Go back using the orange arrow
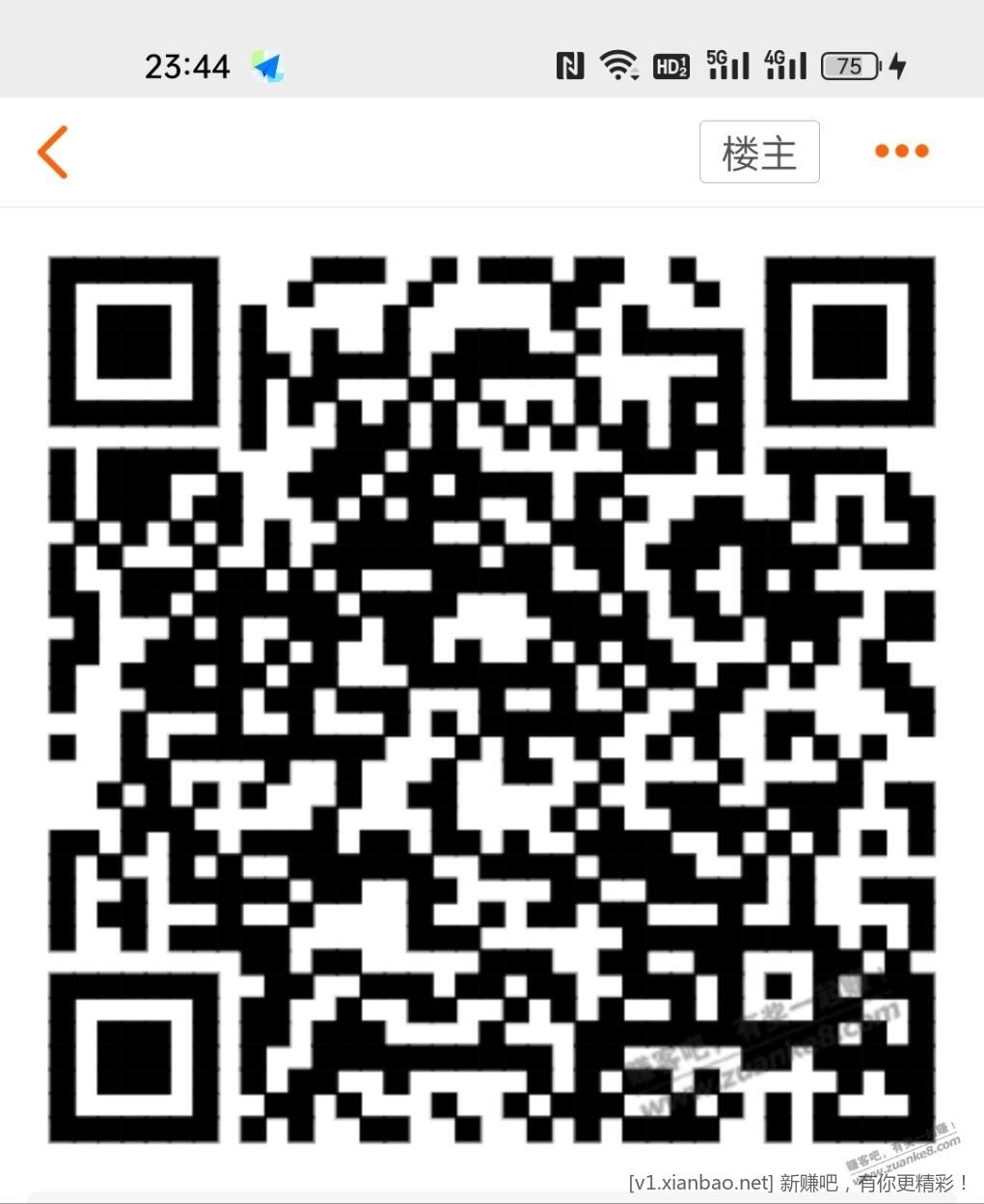The height and width of the screenshot is (1204, 984). [x=53, y=151]
